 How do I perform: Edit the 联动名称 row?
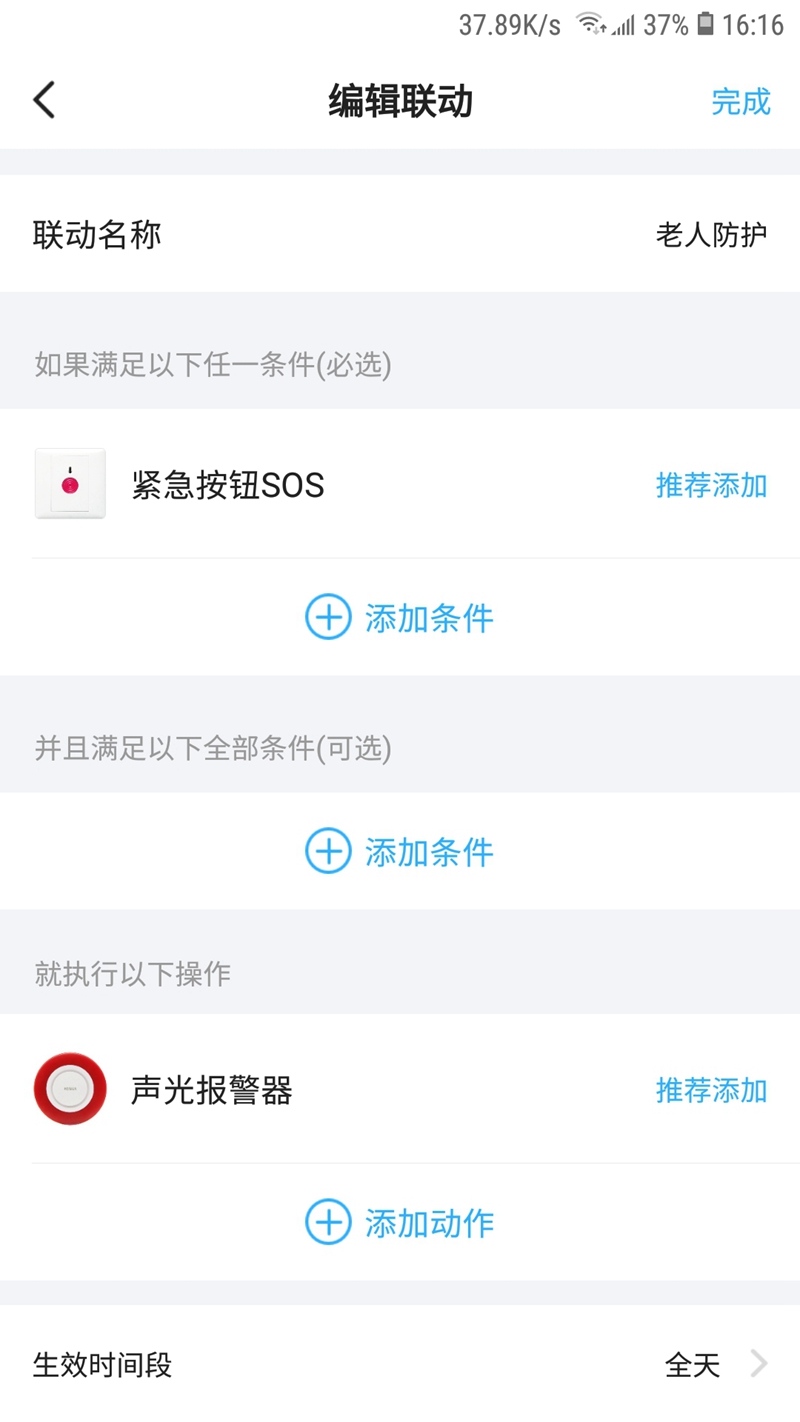400,235
